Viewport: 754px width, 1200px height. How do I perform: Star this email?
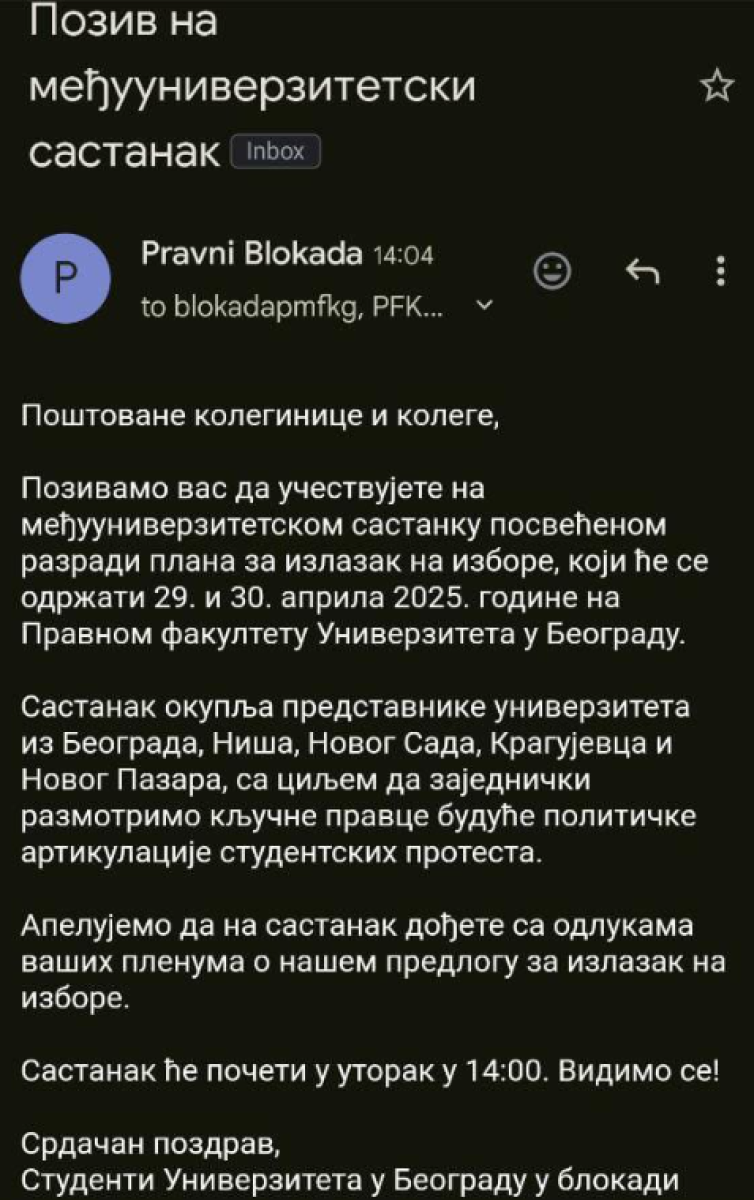point(716,88)
